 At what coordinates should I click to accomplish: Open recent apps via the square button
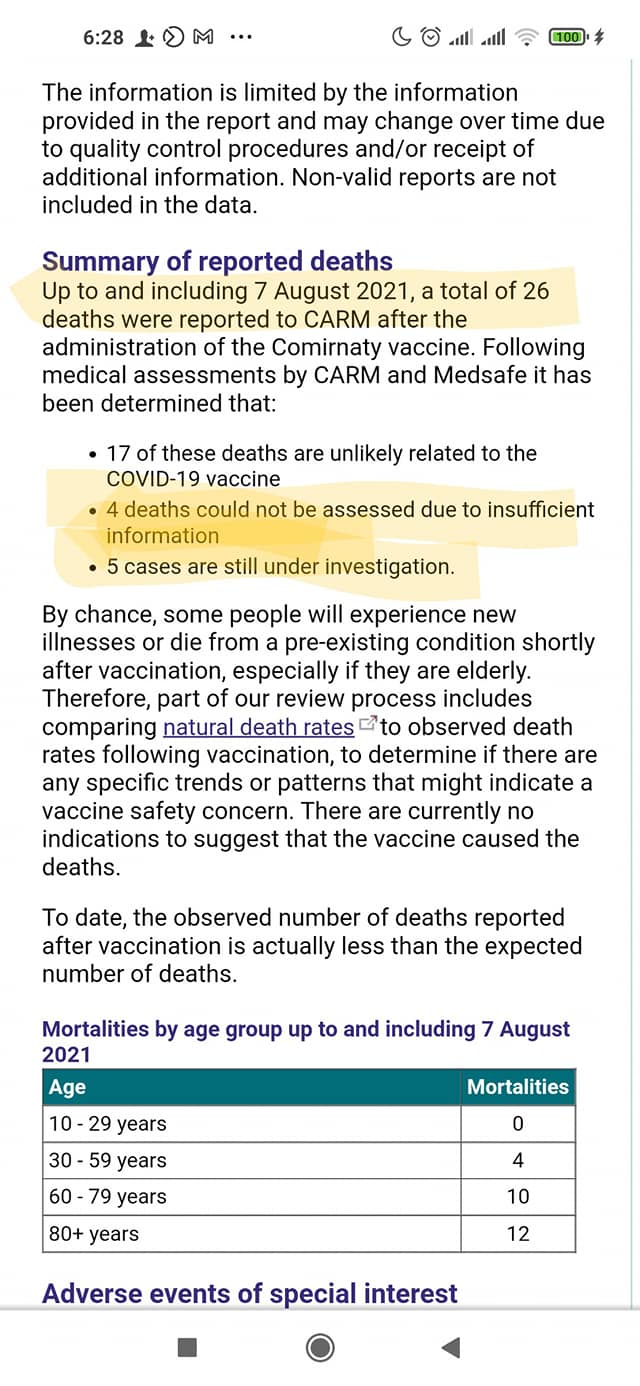click(187, 1348)
